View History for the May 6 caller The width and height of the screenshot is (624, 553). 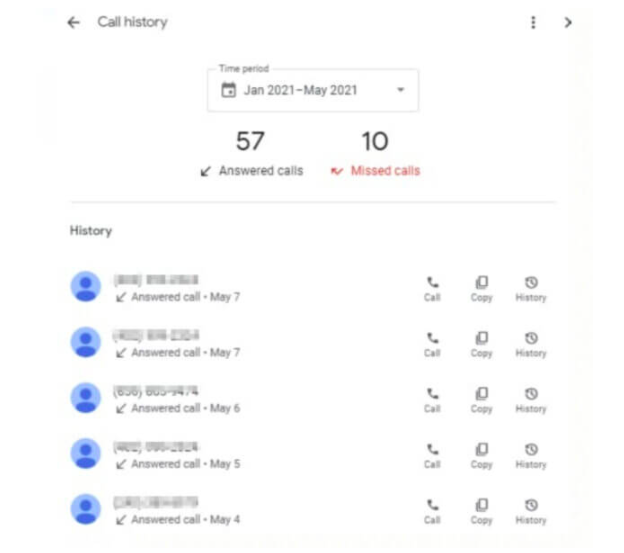click(531, 399)
